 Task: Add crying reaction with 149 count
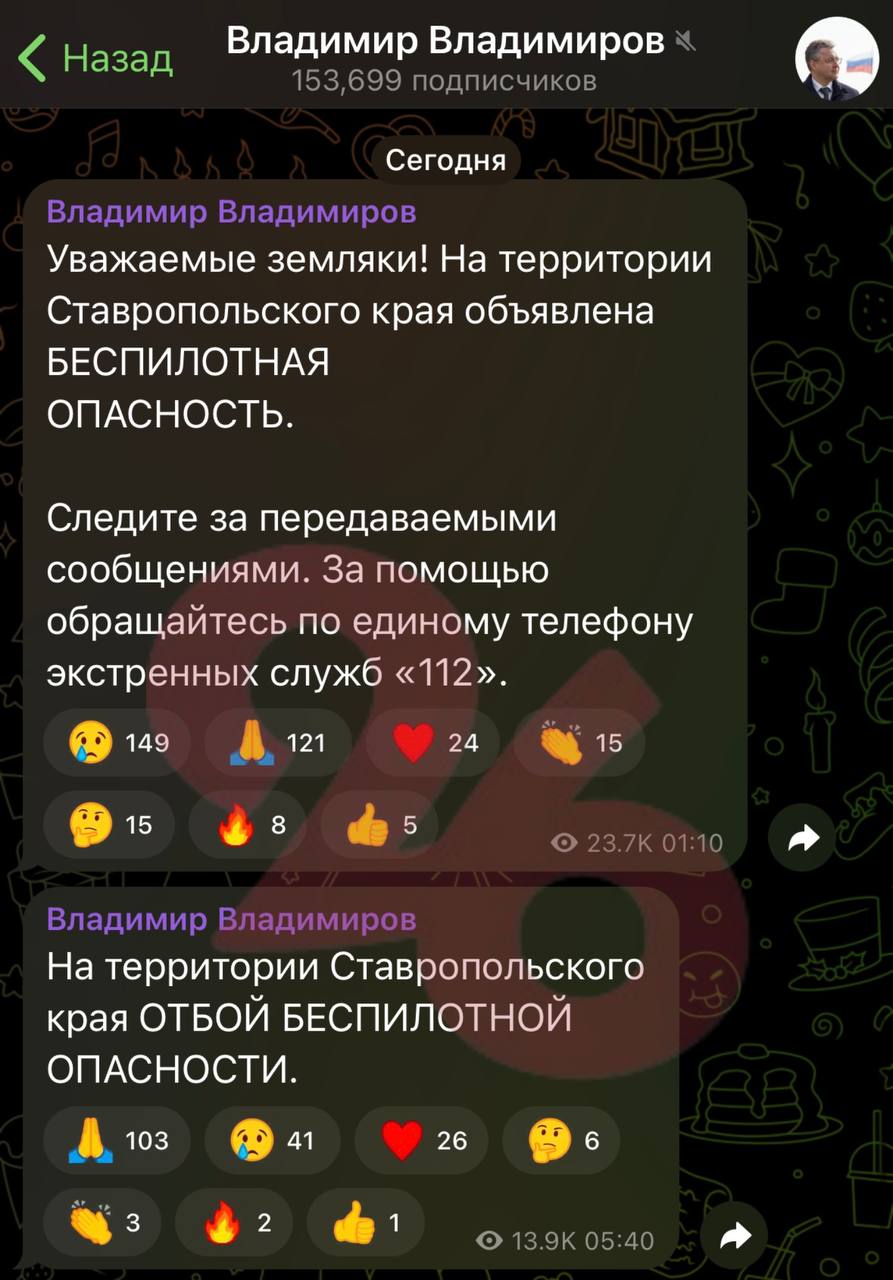(118, 743)
